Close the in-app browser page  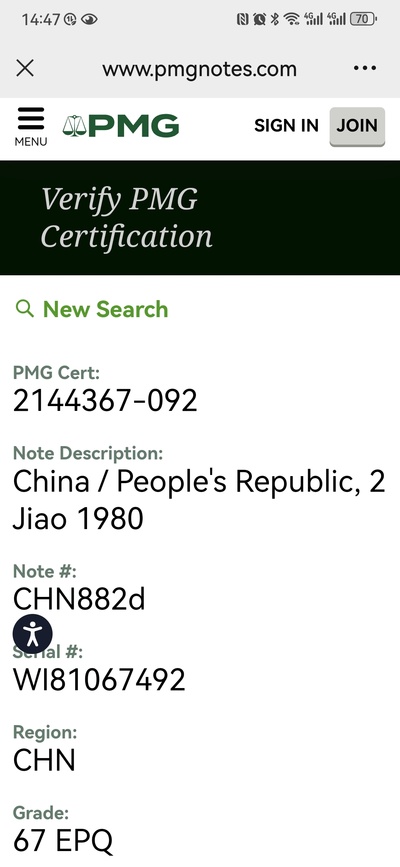tap(25, 69)
